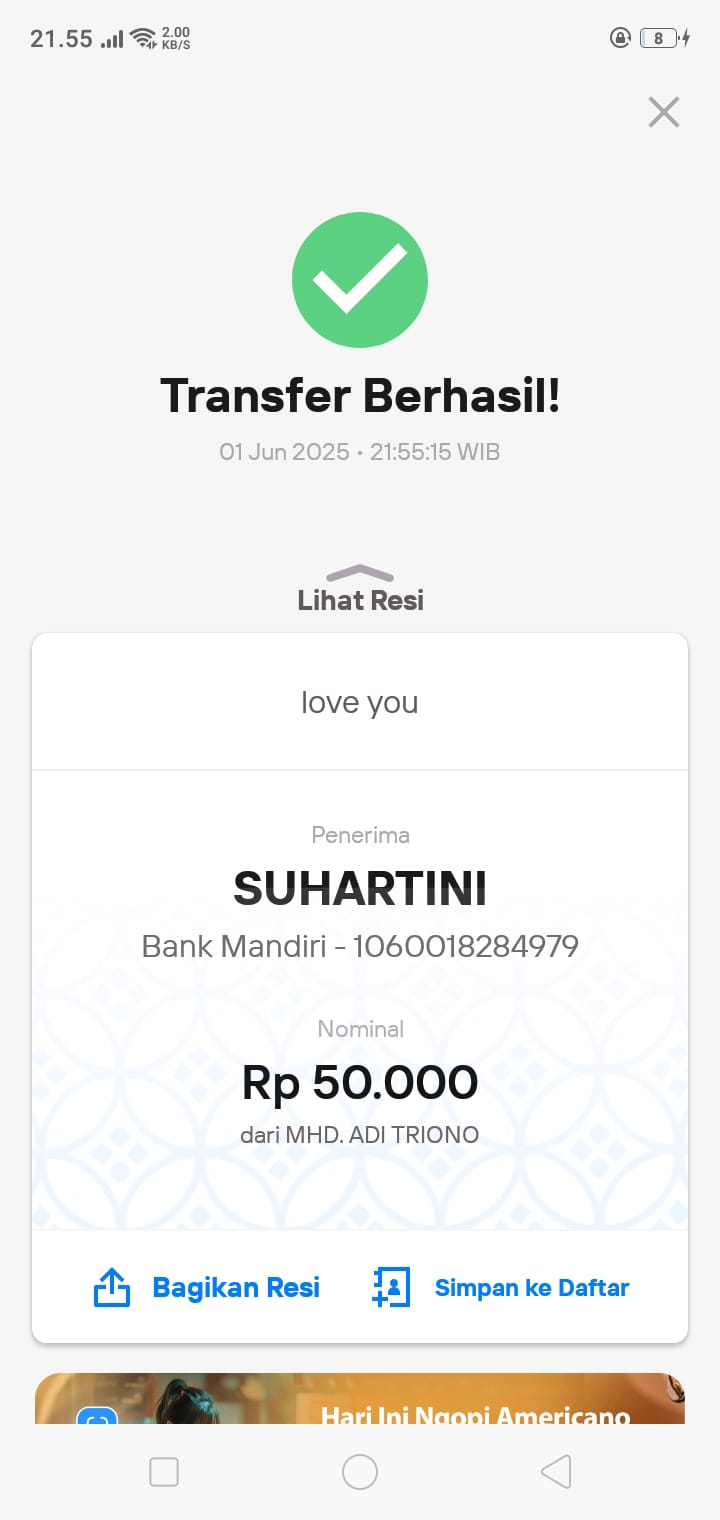
Task: Go to the system home screen
Action: point(360,1472)
